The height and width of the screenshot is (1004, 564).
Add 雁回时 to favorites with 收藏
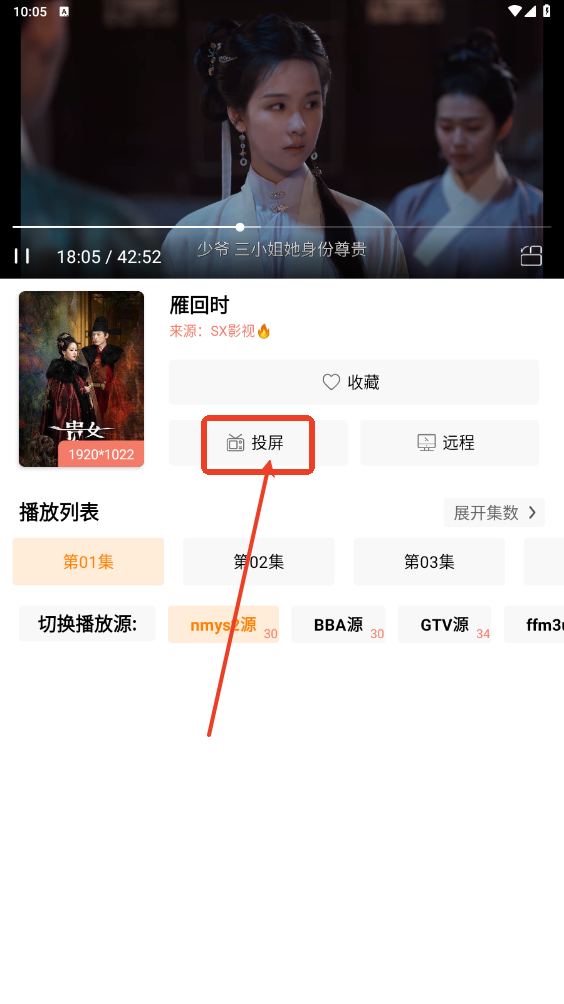tap(353, 382)
